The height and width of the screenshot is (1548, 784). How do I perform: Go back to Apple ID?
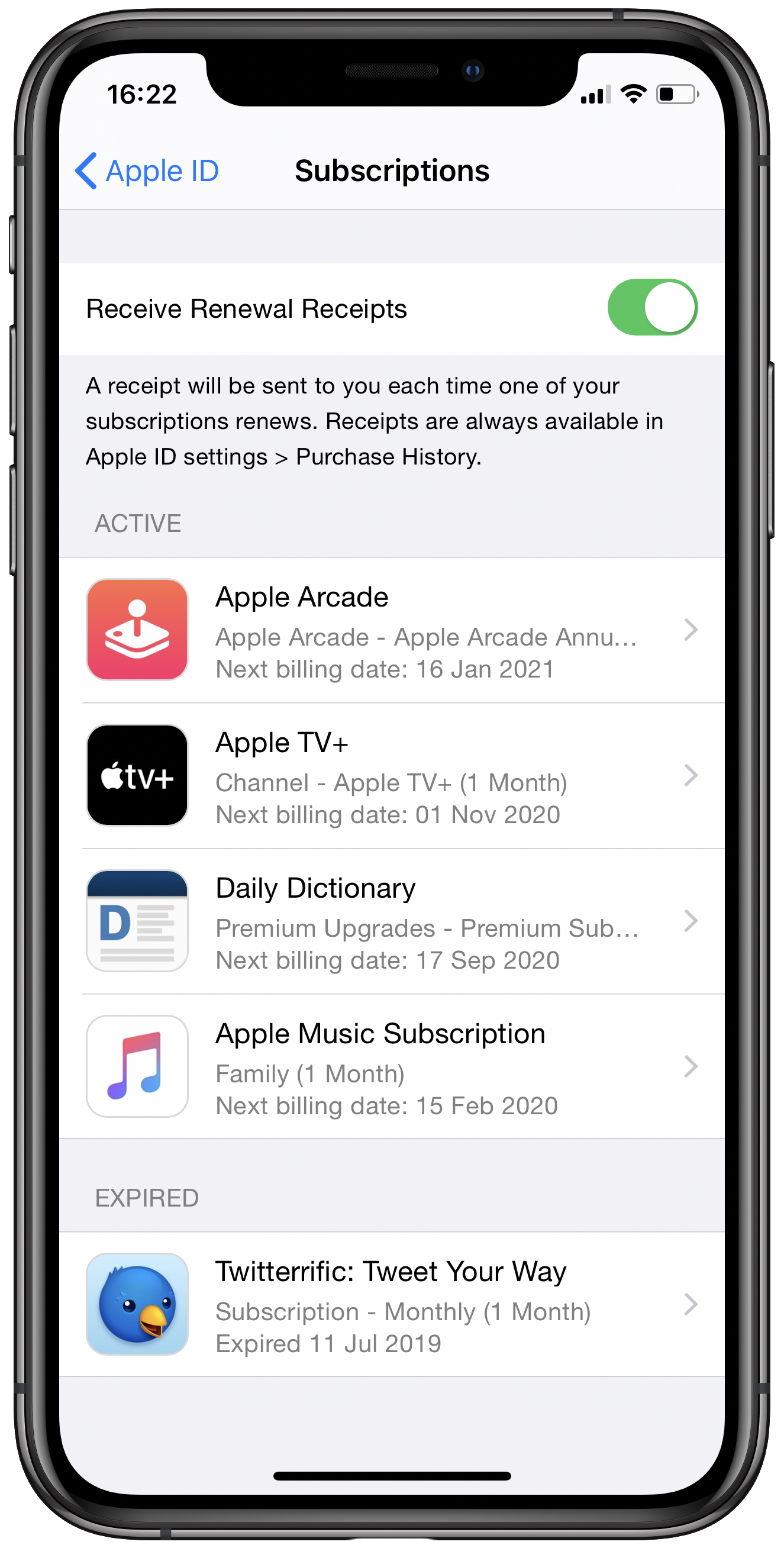tap(147, 171)
